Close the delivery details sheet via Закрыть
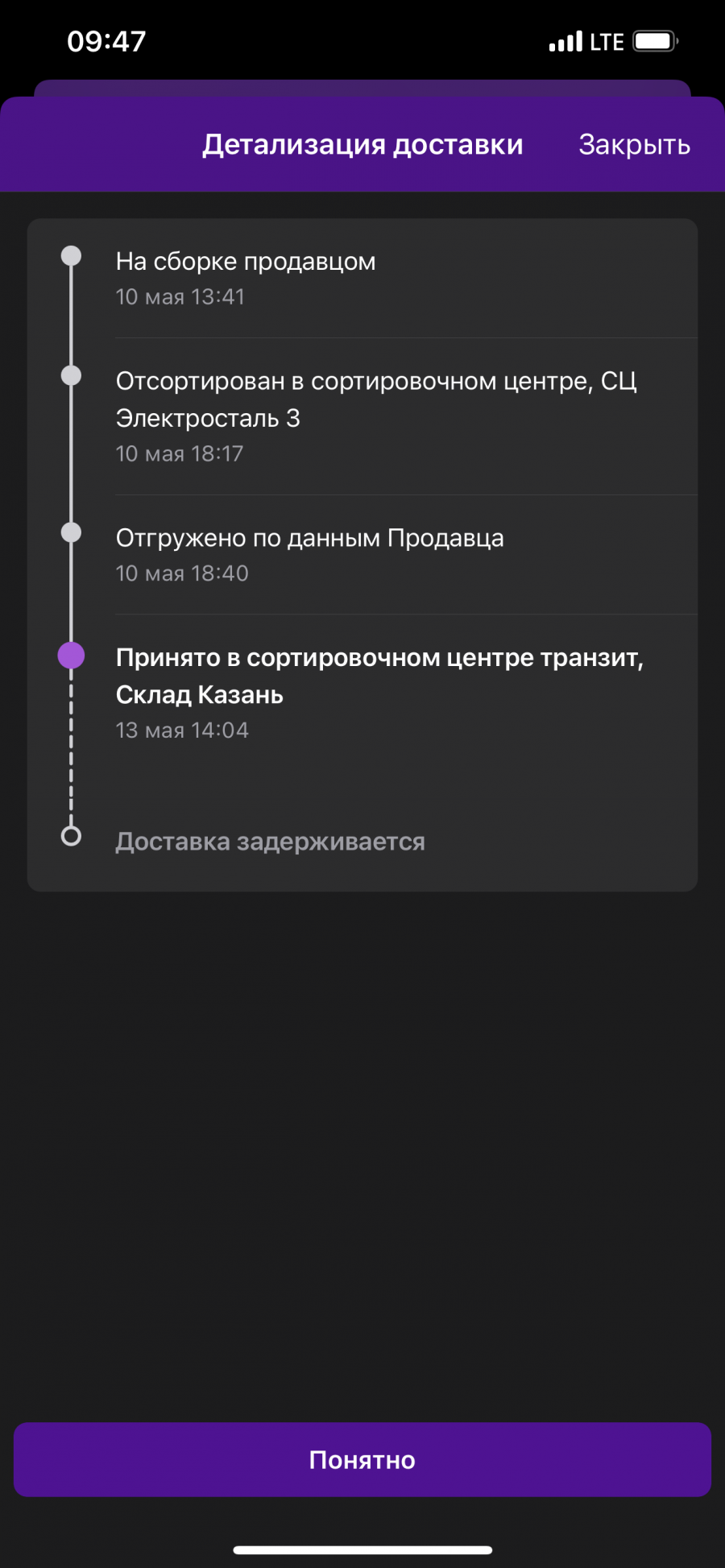Viewport: 725px width, 1568px height. click(x=634, y=145)
